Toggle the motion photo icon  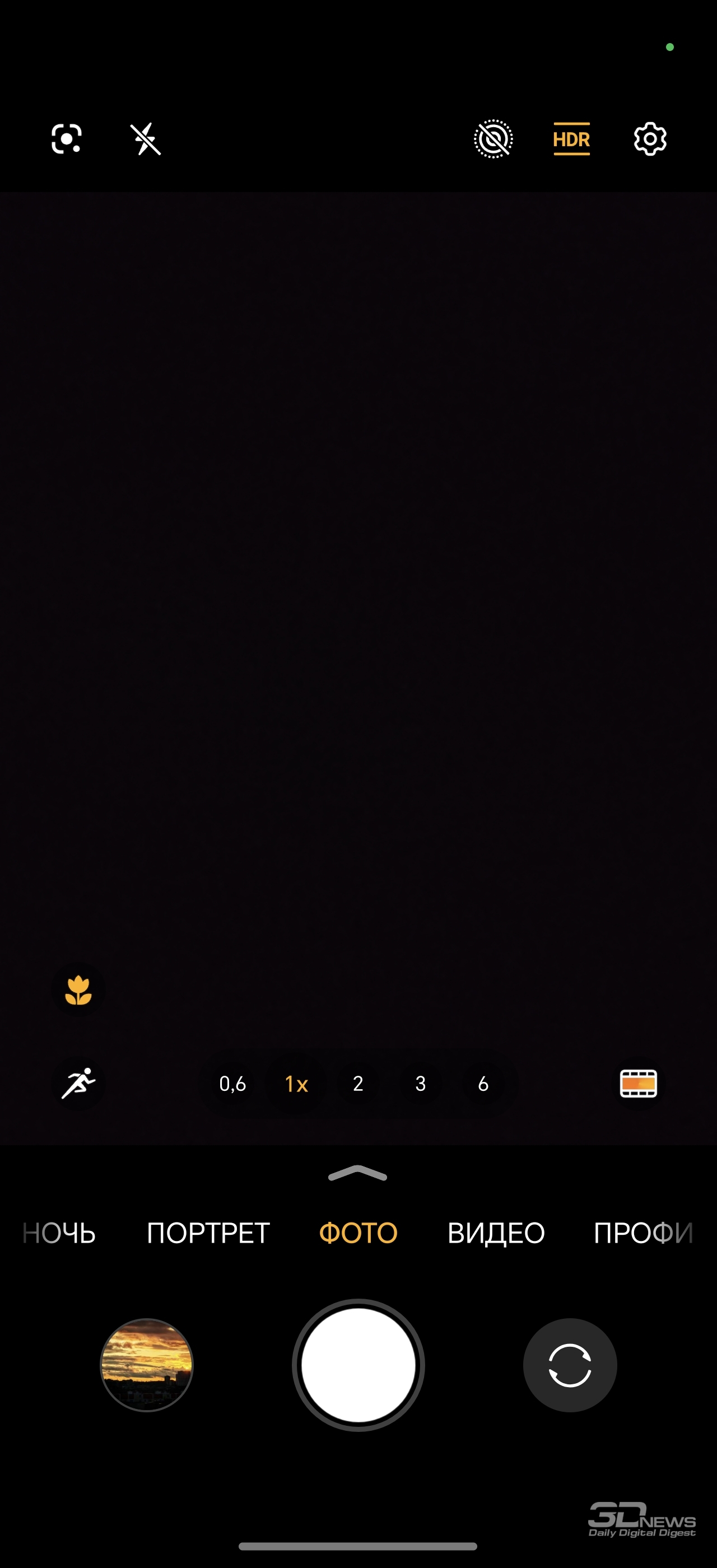[493, 139]
